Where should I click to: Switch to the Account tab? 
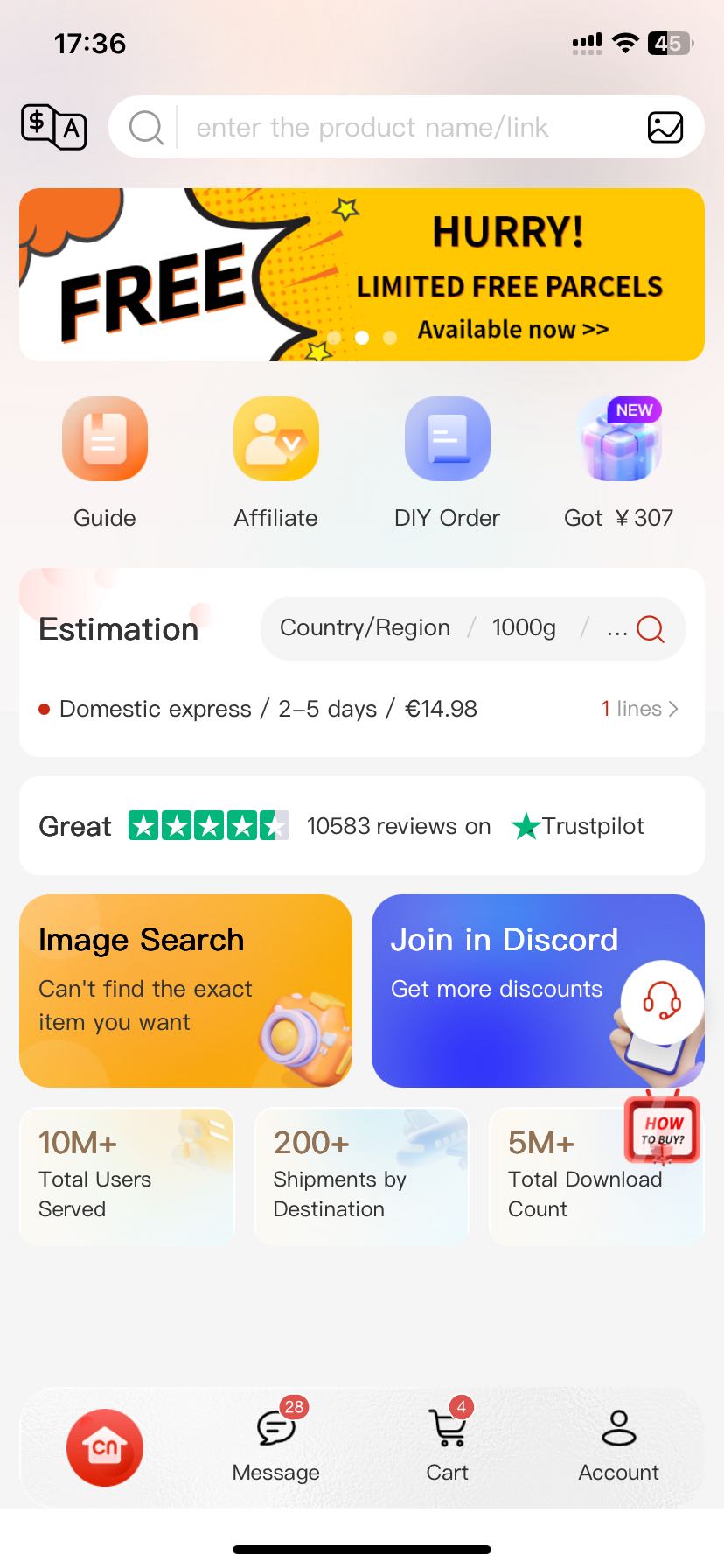[618, 1447]
